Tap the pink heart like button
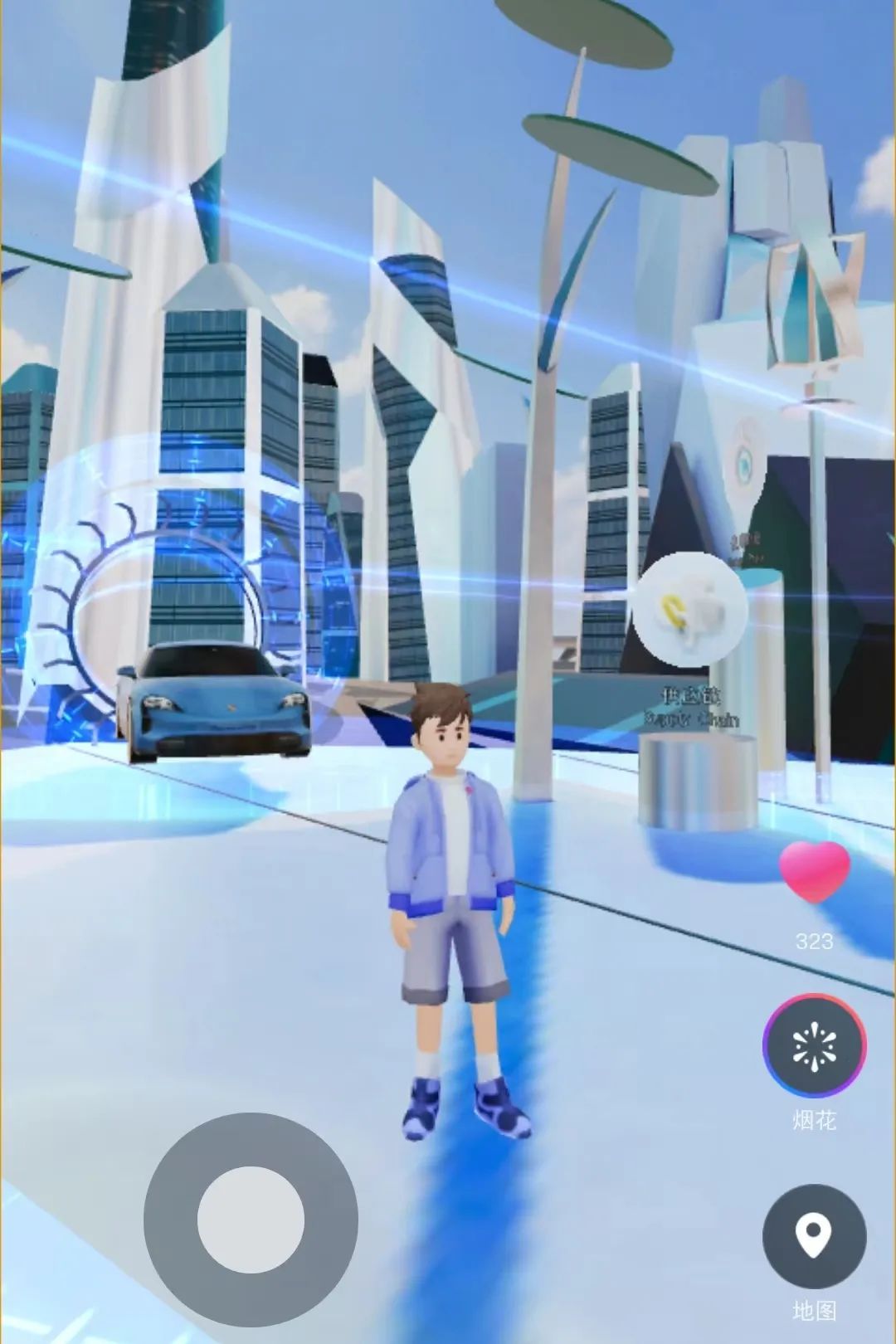 click(x=814, y=873)
